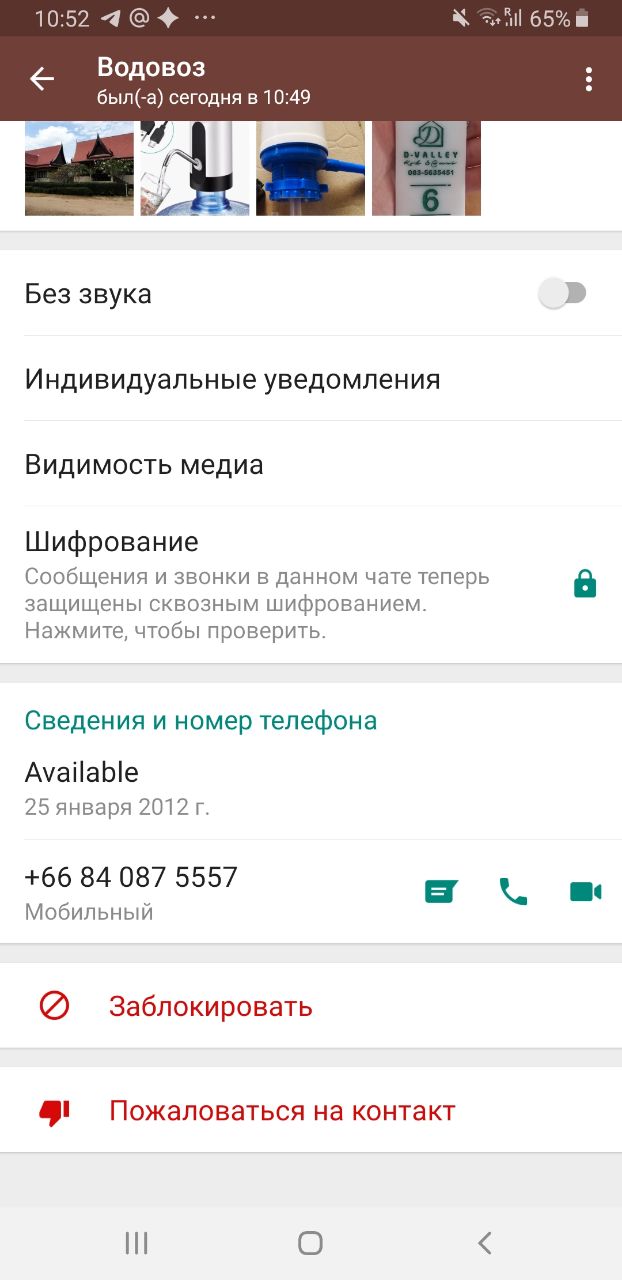The image size is (622, 1280).
Task: Start a video call with Водовоз
Action: click(x=585, y=891)
